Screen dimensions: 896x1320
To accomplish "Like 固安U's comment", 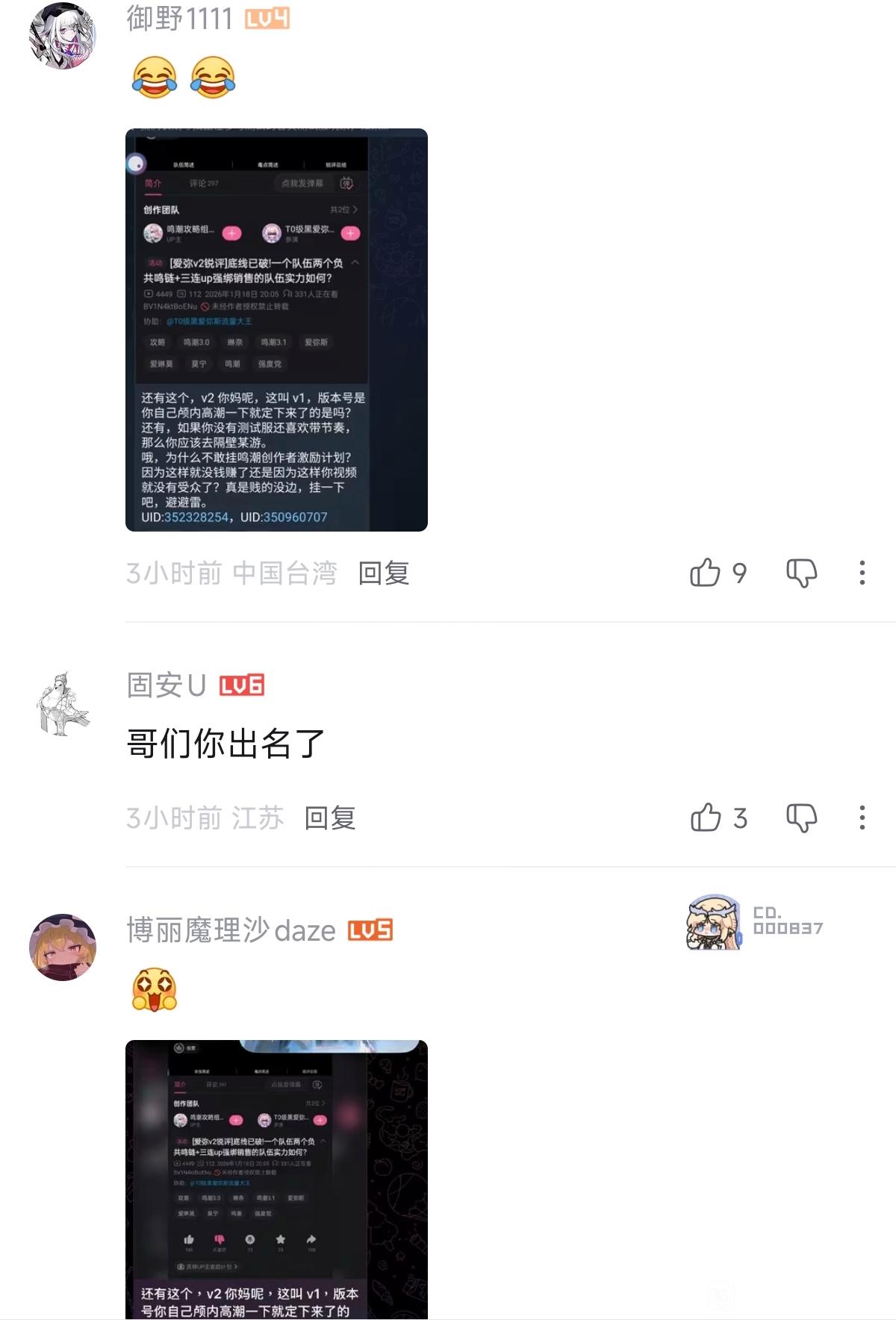I will click(705, 818).
